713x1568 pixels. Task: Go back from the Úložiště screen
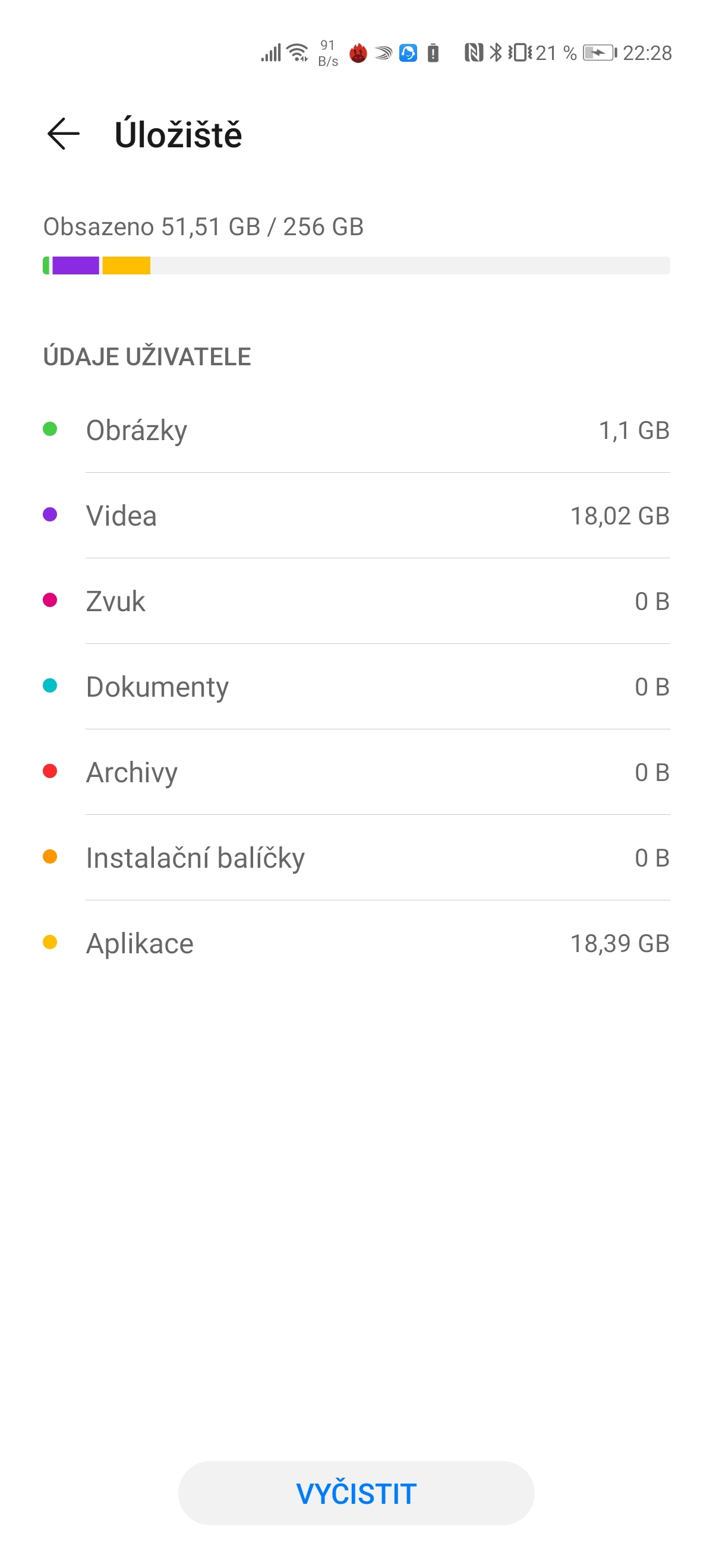pos(64,134)
